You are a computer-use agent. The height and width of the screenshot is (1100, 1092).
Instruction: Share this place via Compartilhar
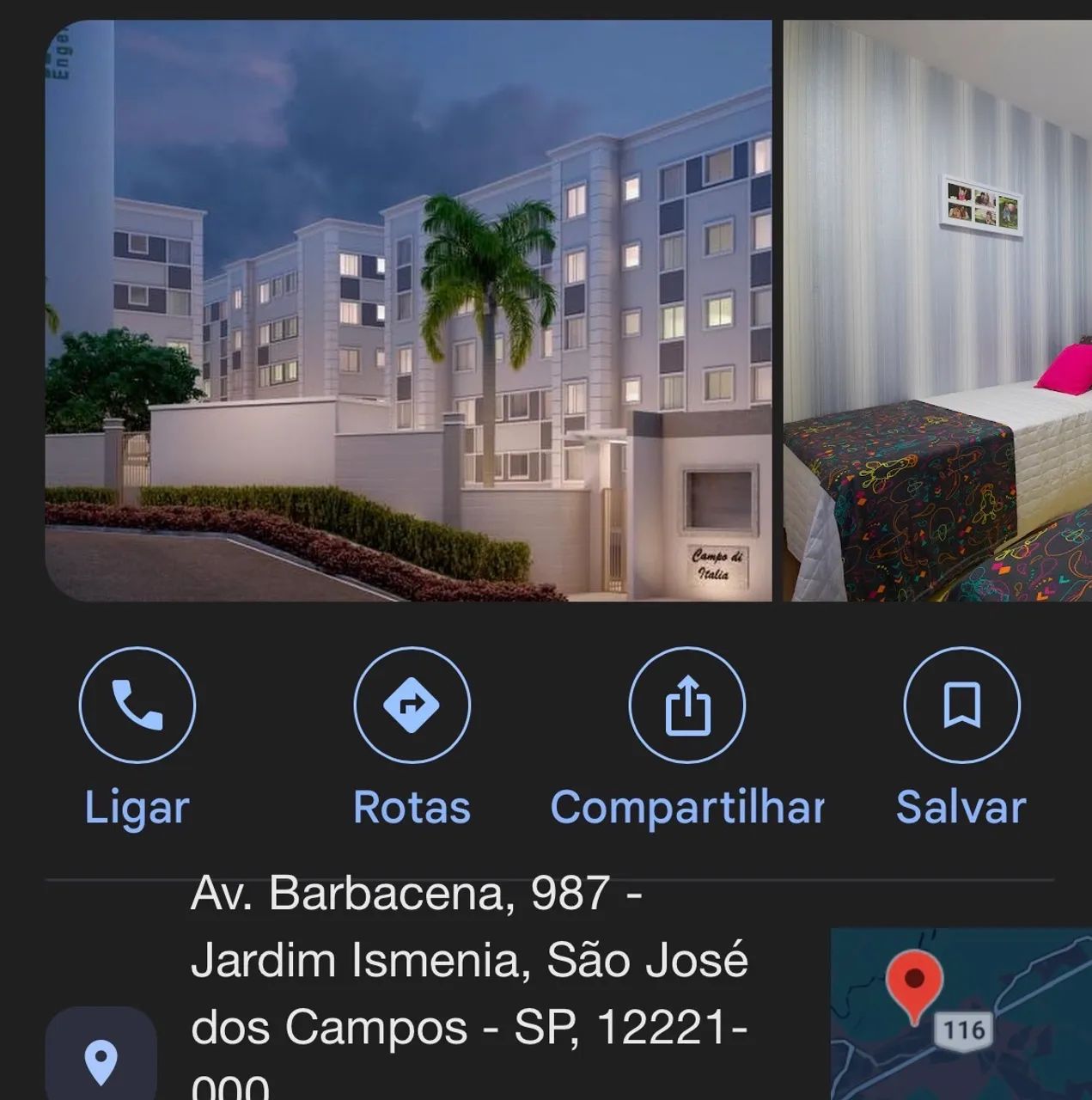687,706
